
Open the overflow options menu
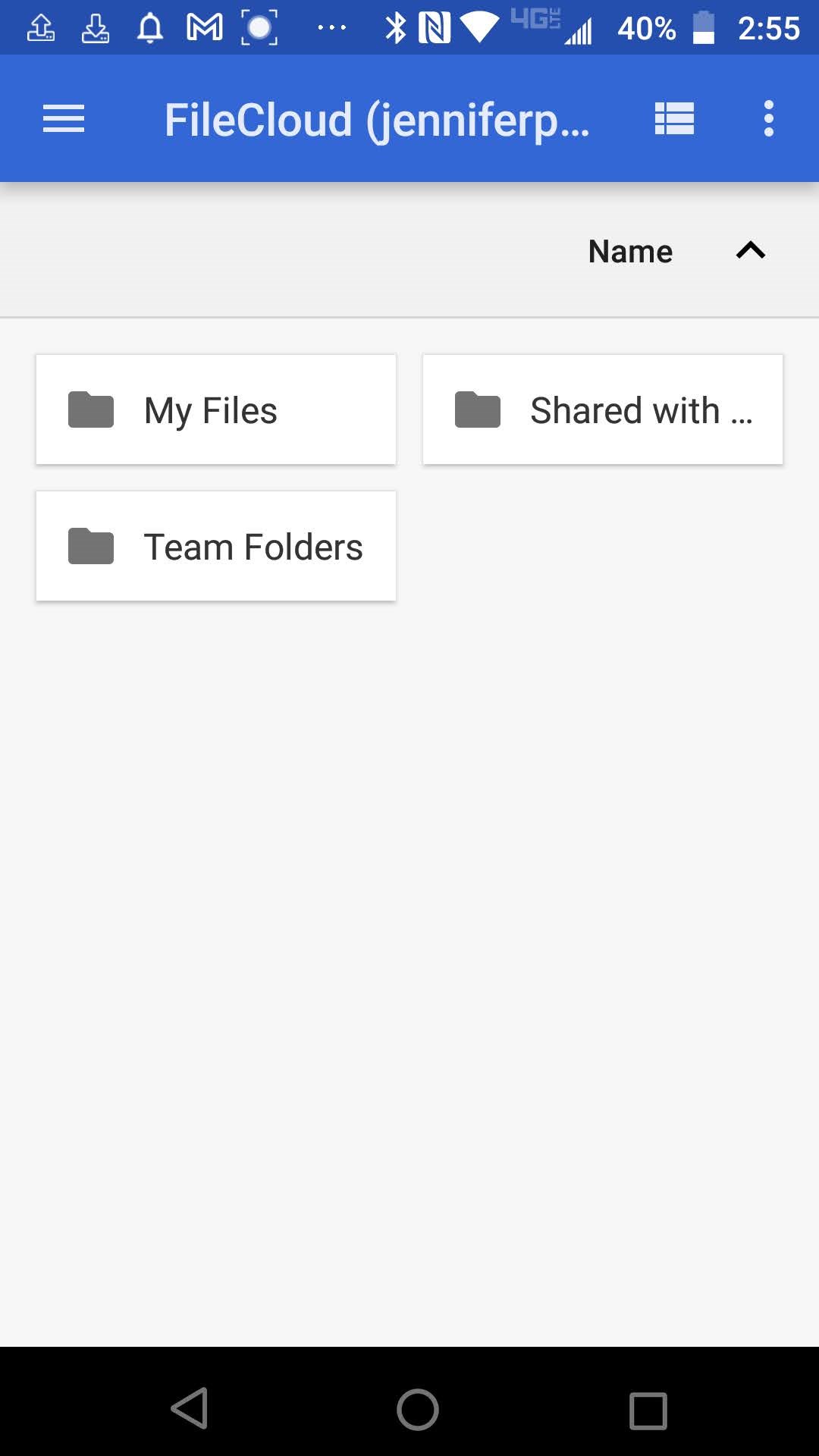[x=769, y=118]
